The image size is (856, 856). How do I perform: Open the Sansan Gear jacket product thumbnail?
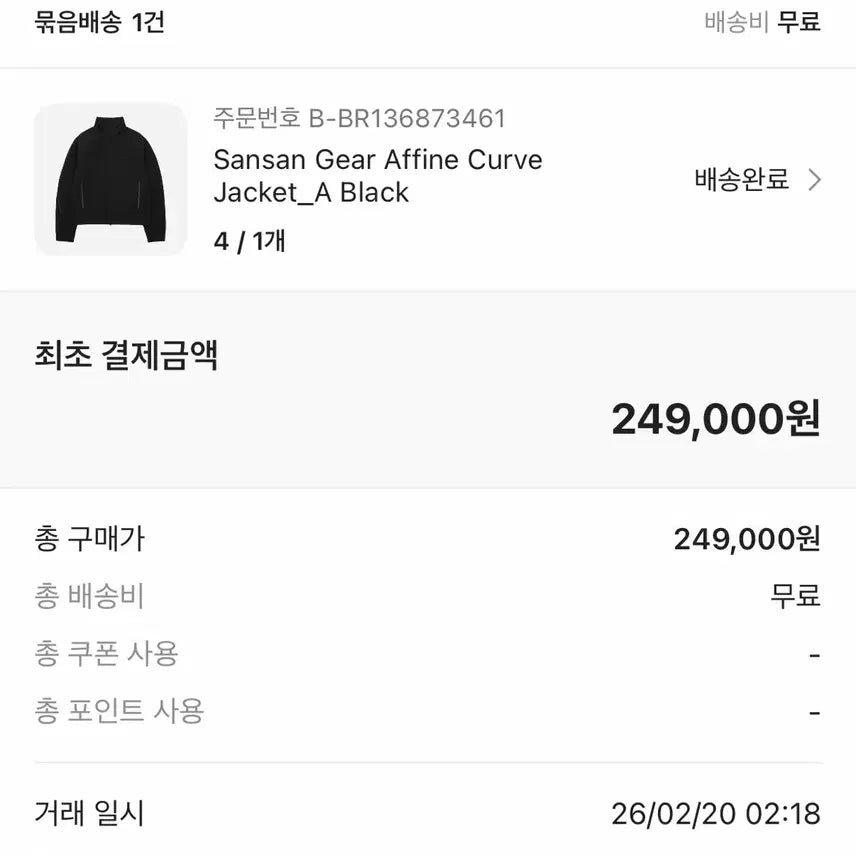111,180
